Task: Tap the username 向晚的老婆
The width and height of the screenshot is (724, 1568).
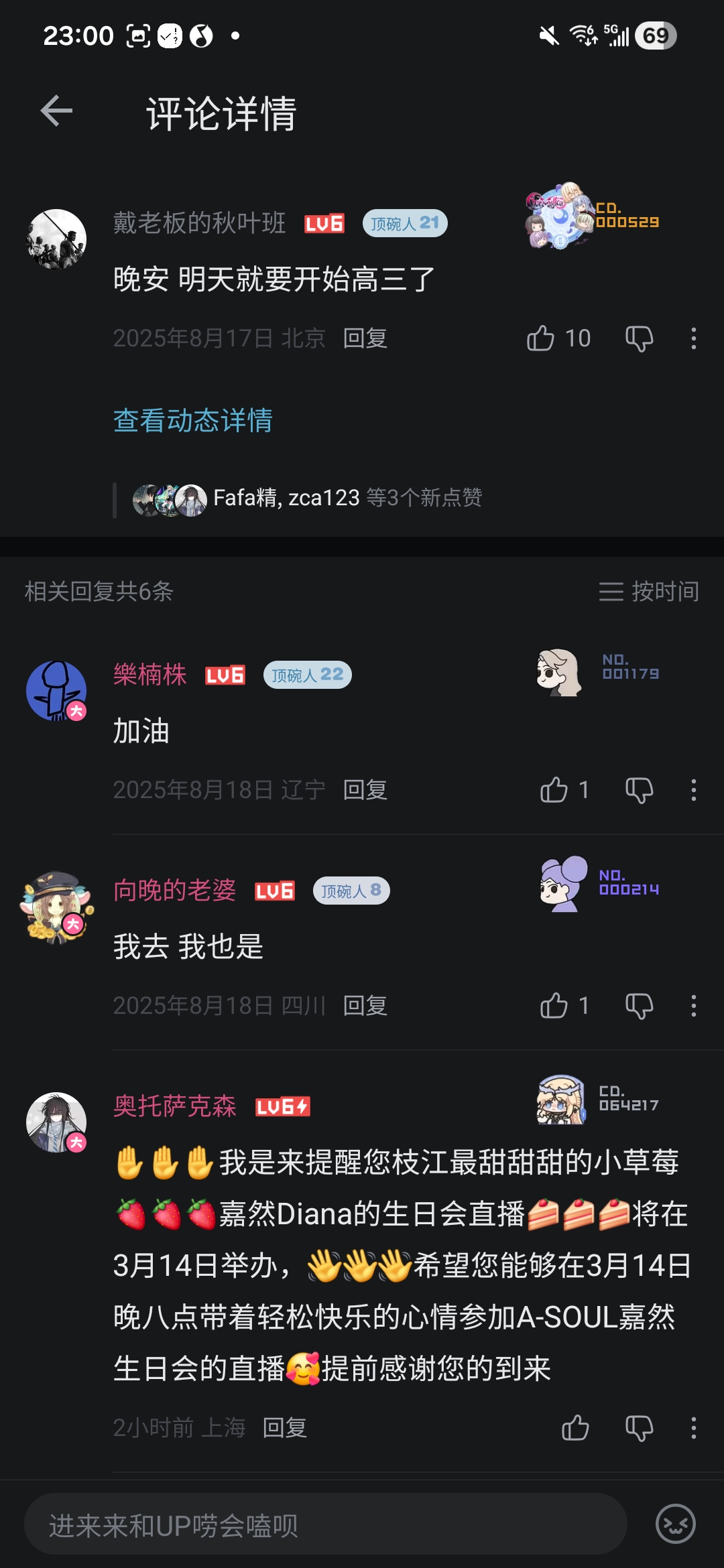Action: pyautogui.click(x=175, y=891)
